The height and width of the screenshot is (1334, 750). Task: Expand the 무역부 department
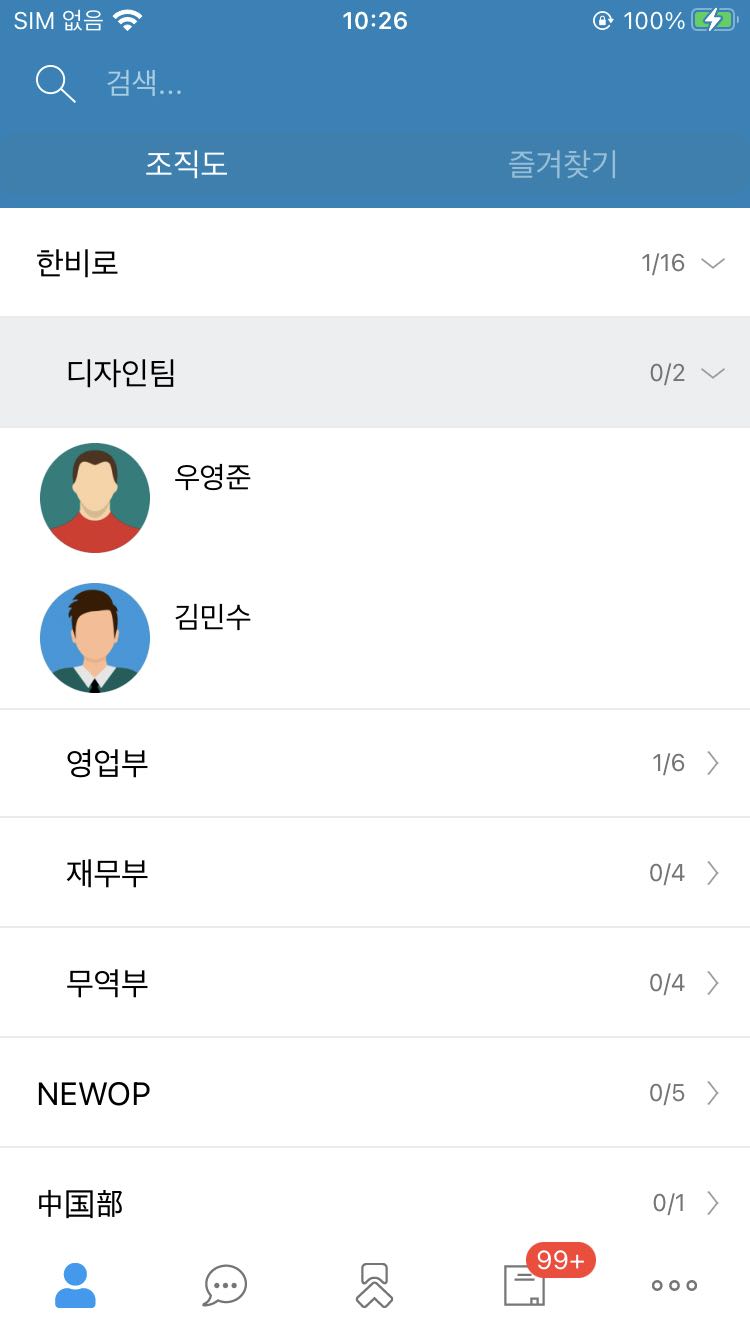375,983
